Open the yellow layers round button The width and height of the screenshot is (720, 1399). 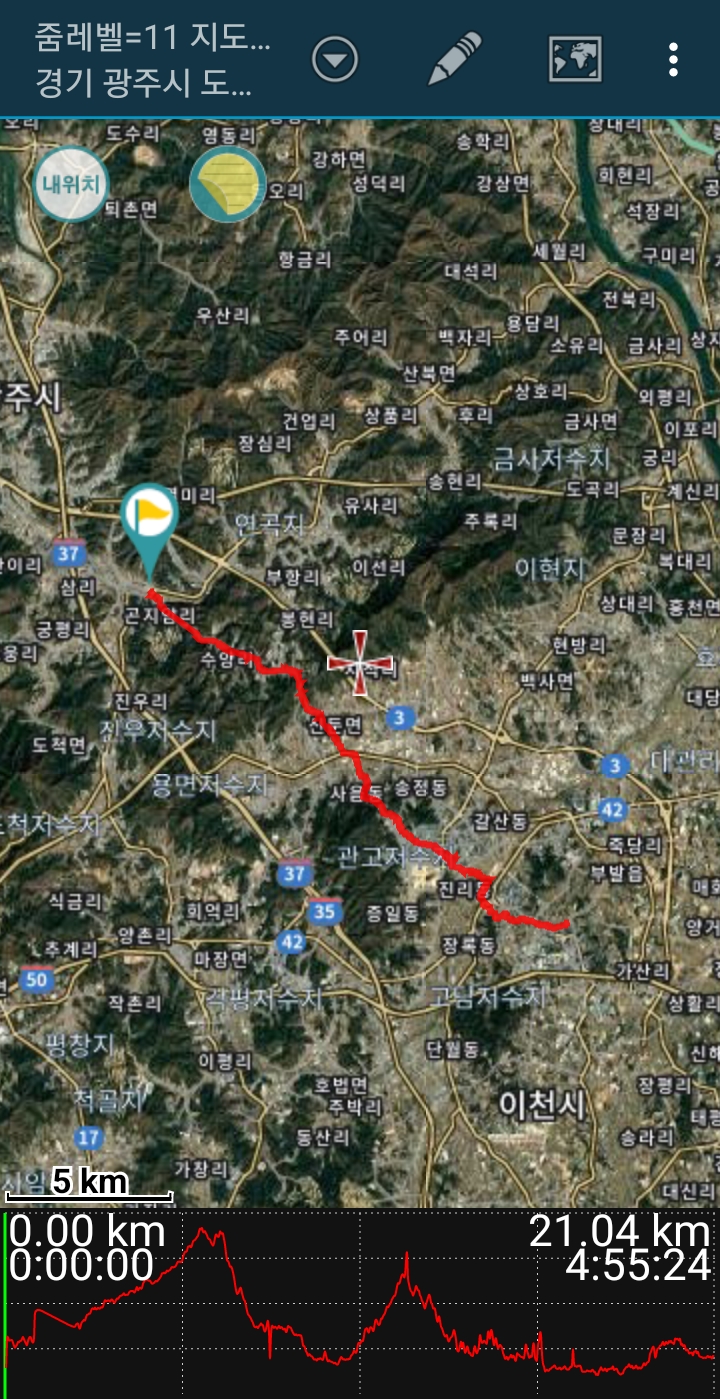[x=229, y=184]
